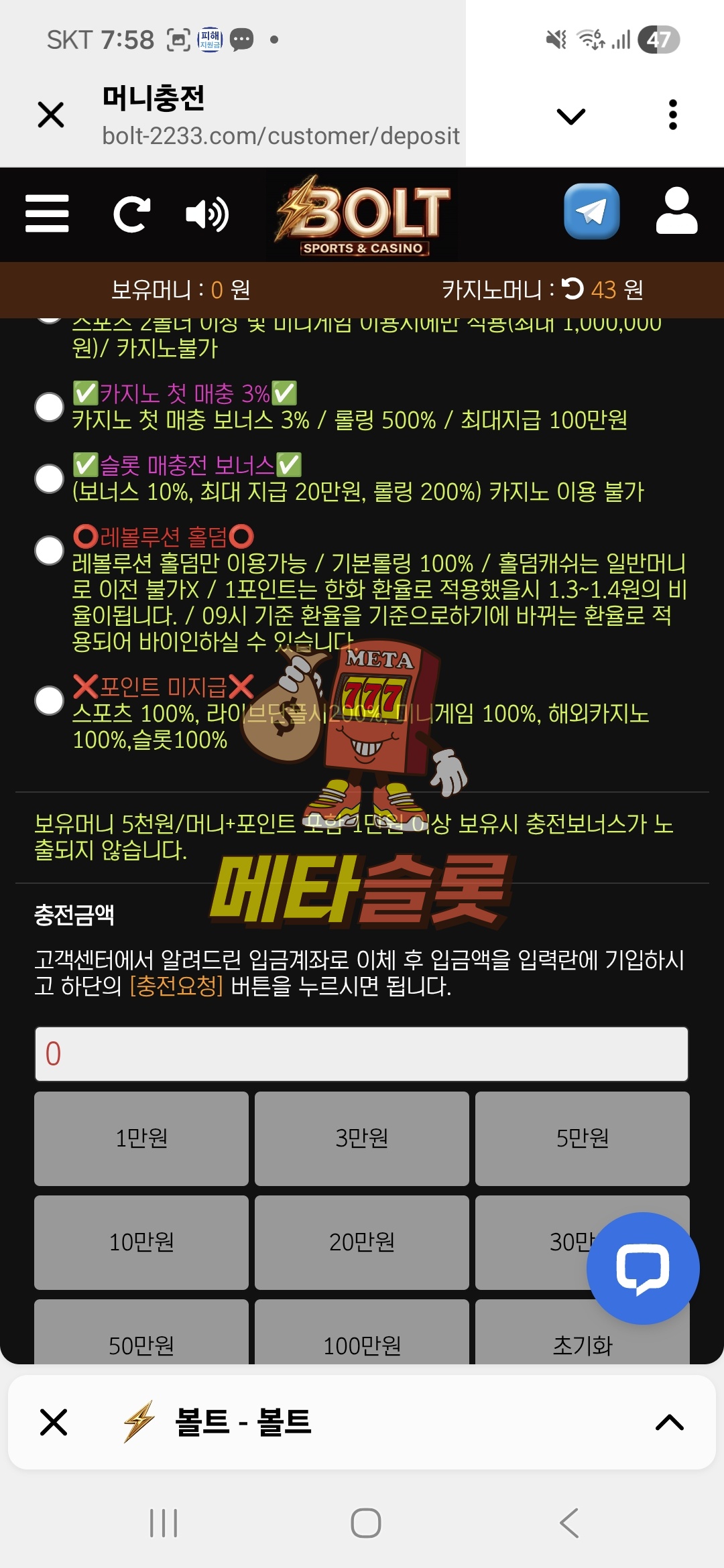The width and height of the screenshot is (724, 1568).
Task: Reset the amount with 초기화
Action: coord(582,1344)
